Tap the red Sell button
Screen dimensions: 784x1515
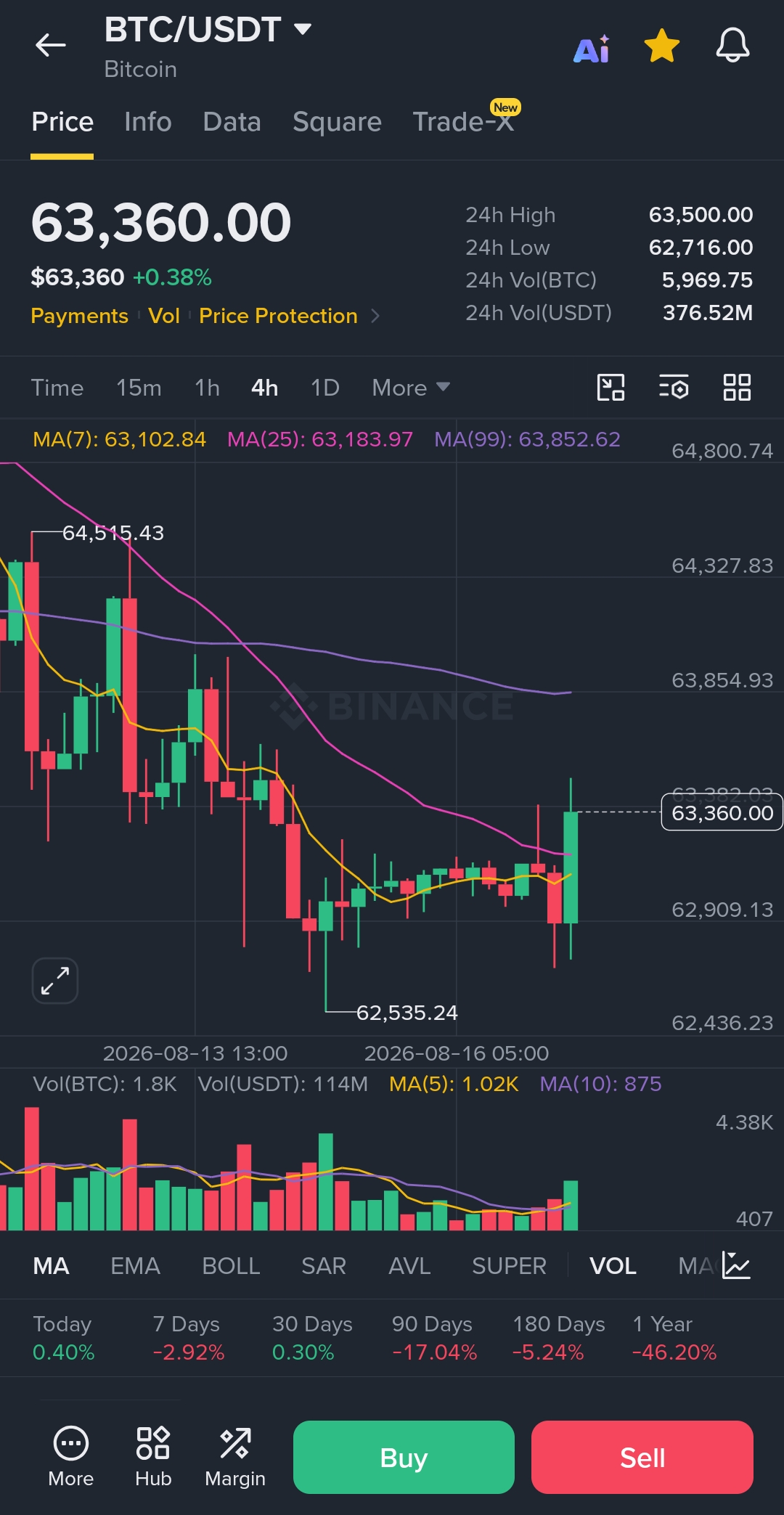[x=642, y=1457]
